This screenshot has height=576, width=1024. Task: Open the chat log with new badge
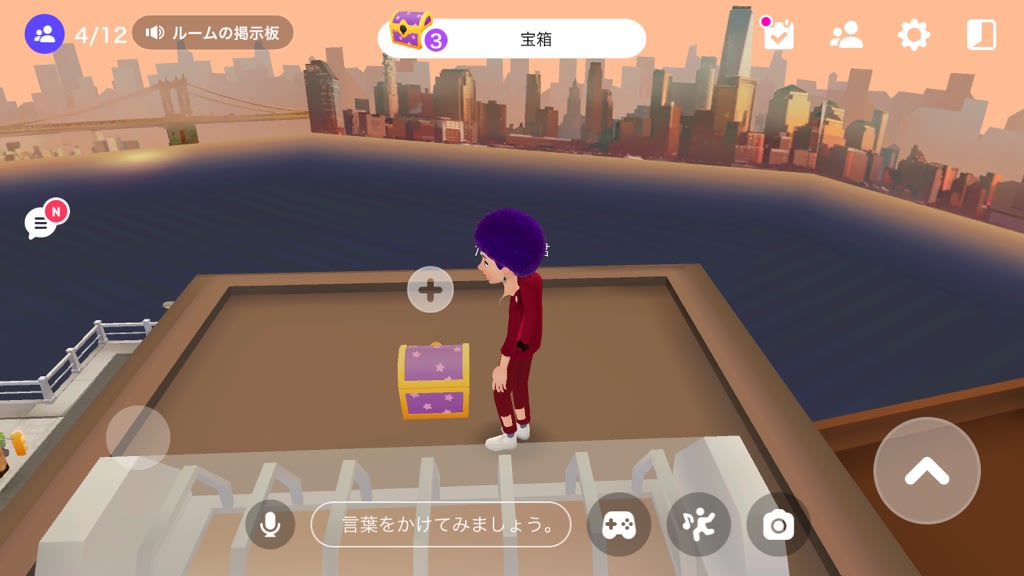pyautogui.click(x=42, y=222)
